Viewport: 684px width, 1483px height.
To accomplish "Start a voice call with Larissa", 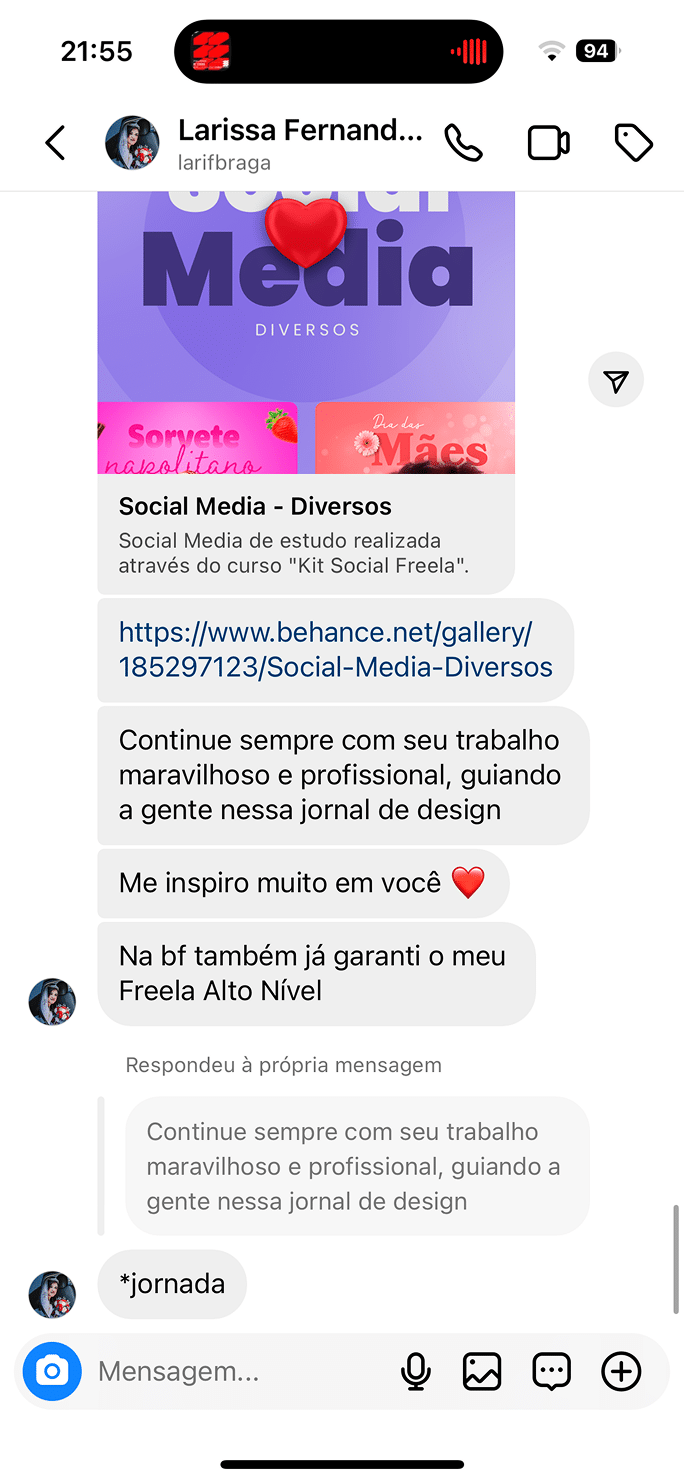I will (463, 143).
